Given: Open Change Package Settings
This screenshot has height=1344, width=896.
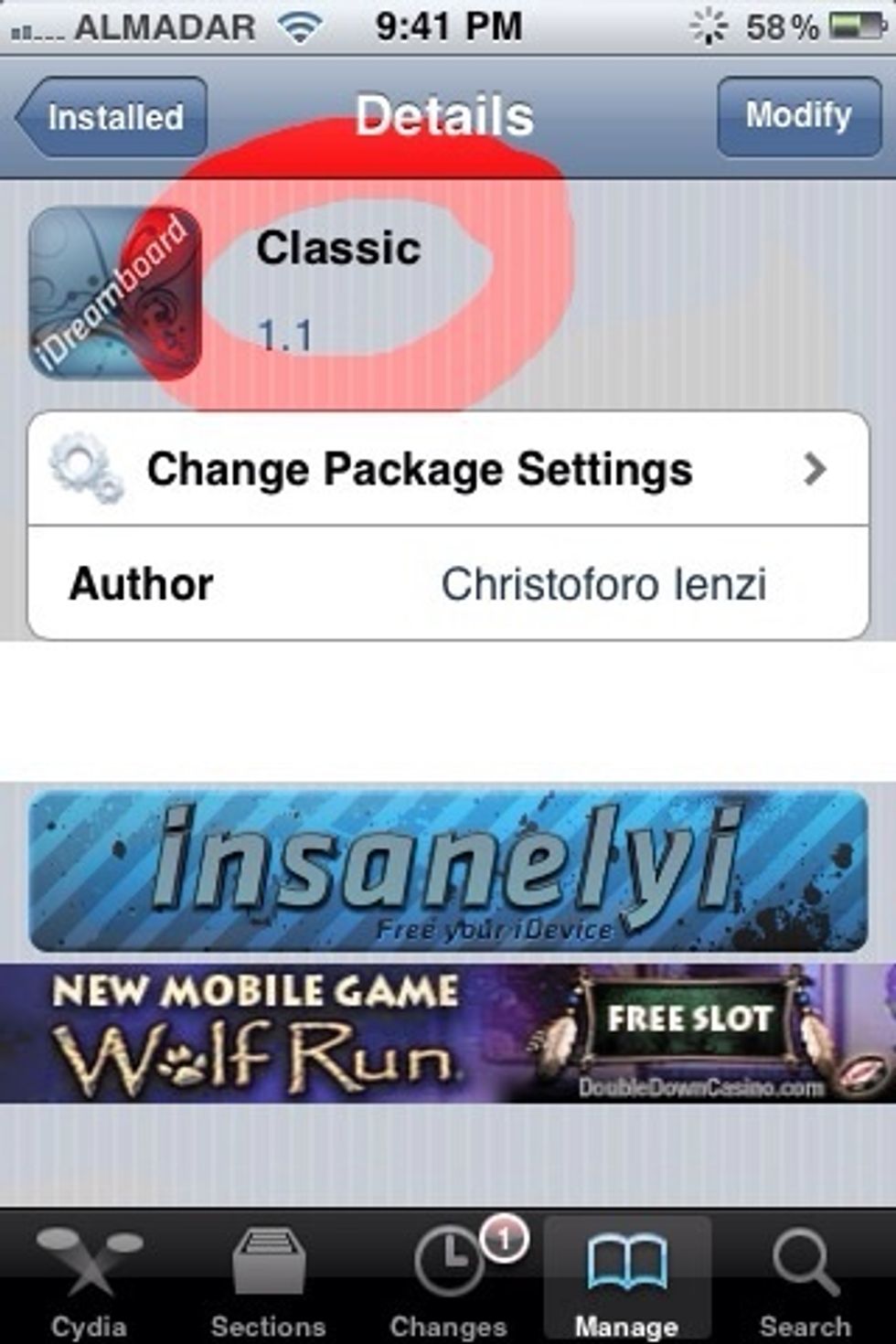Looking at the screenshot, I should (x=448, y=469).
